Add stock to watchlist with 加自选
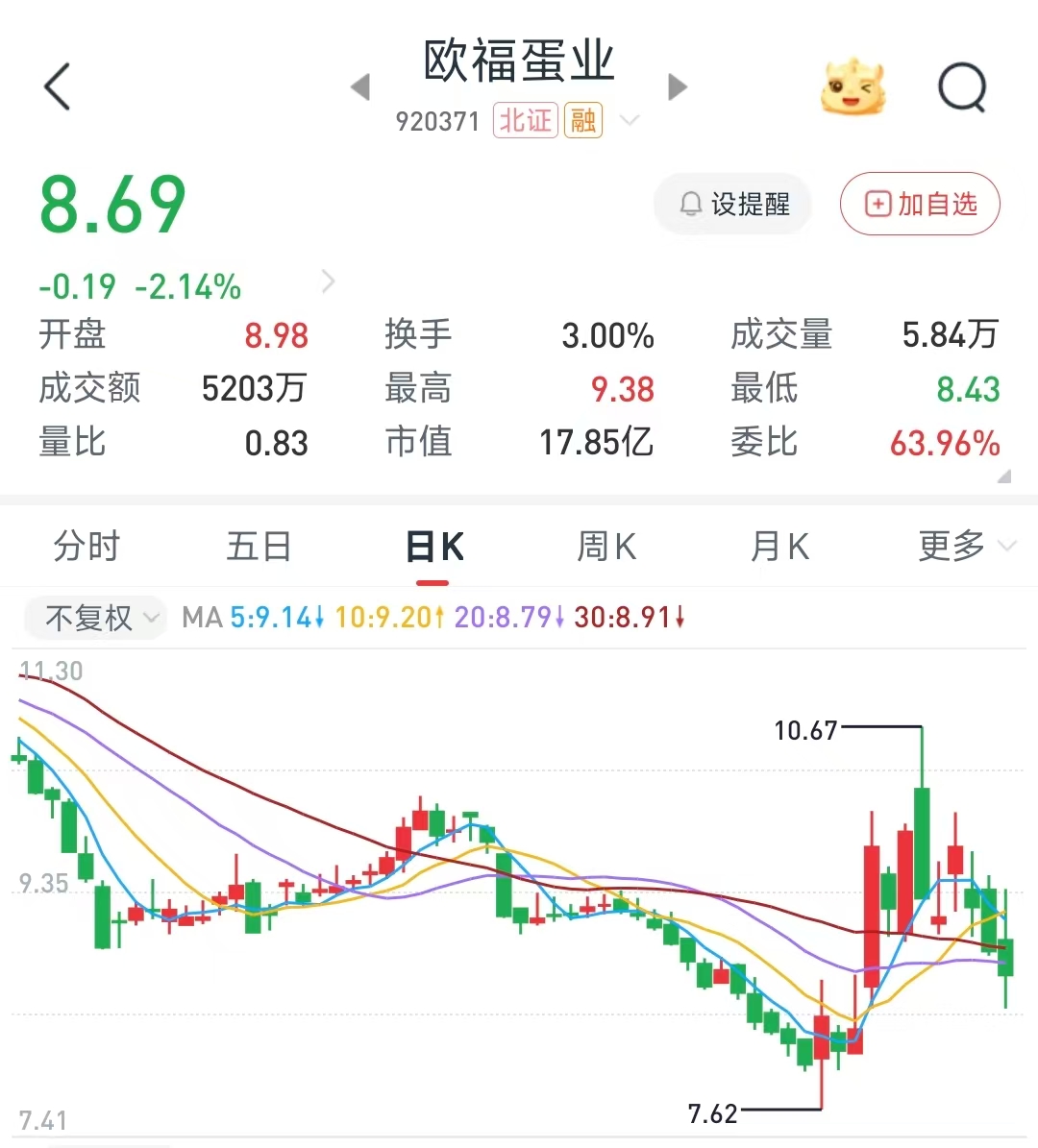 click(x=920, y=205)
